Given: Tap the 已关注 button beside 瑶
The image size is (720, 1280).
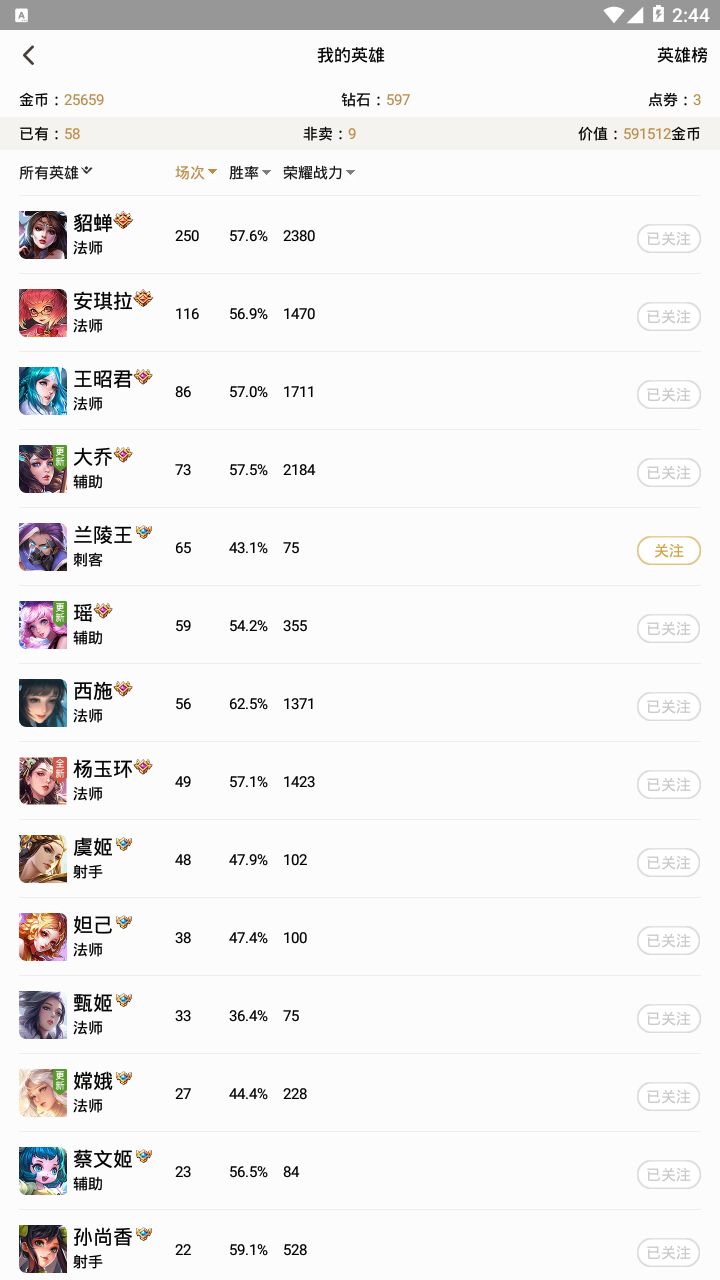Looking at the screenshot, I should pyautogui.click(x=668, y=628).
